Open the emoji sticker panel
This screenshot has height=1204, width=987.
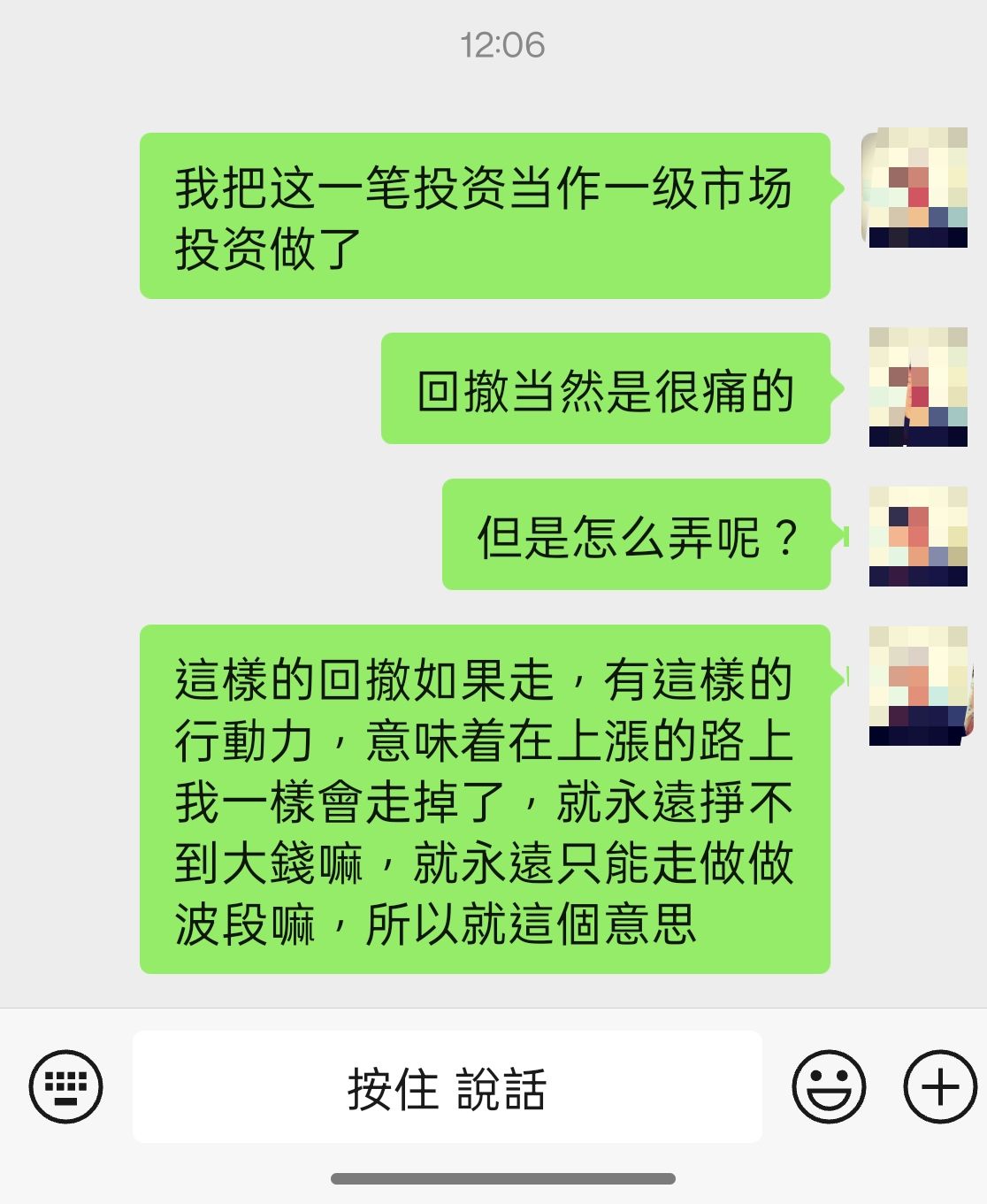tap(828, 1085)
